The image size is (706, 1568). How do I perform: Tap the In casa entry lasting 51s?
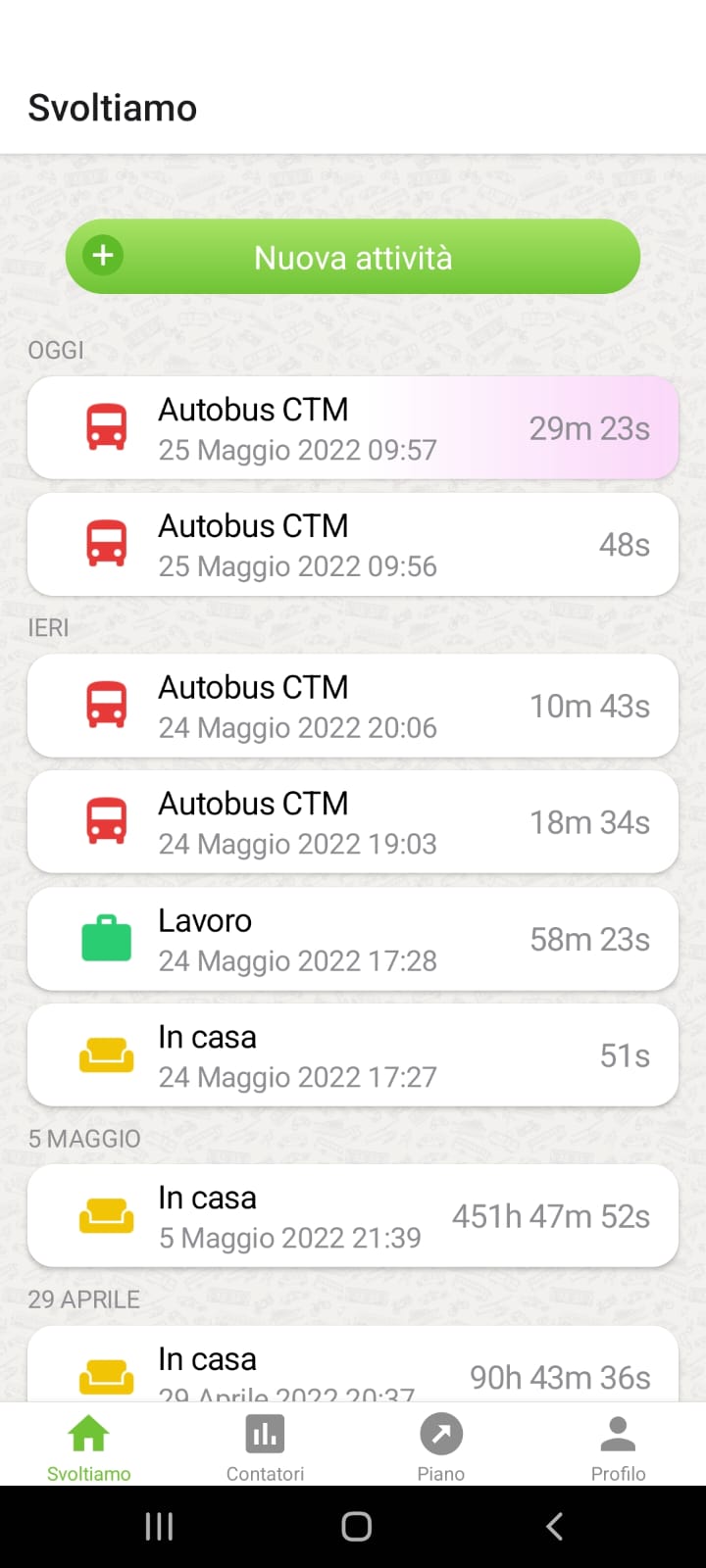pos(353,1055)
